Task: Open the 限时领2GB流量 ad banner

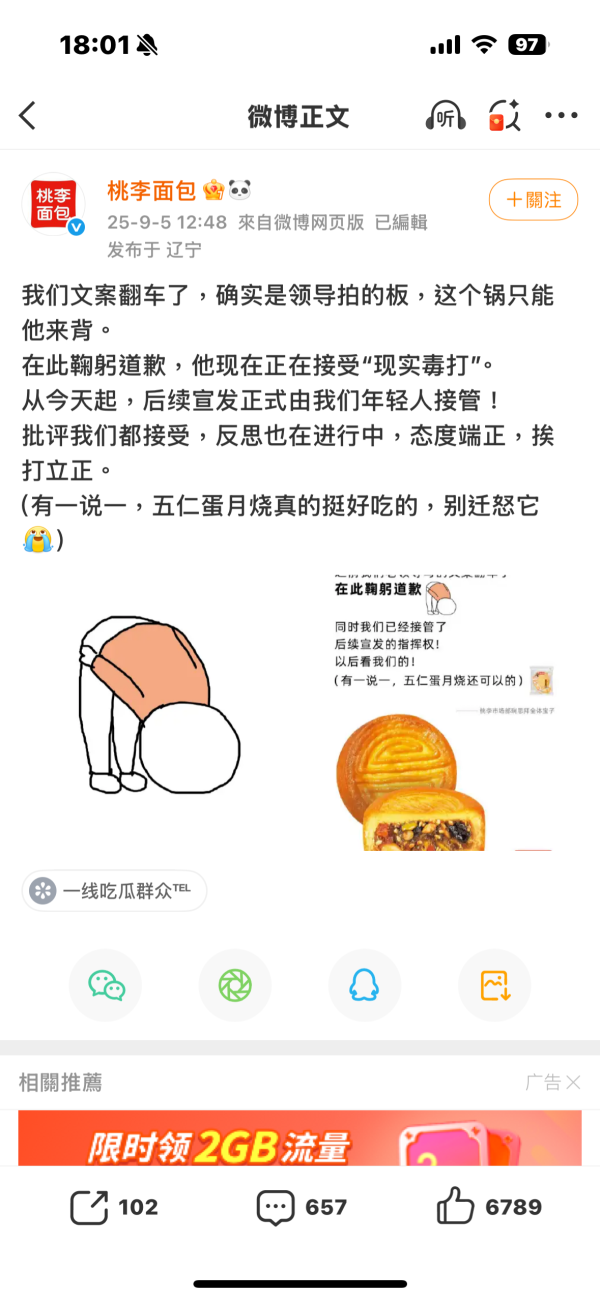Action: [x=300, y=1138]
